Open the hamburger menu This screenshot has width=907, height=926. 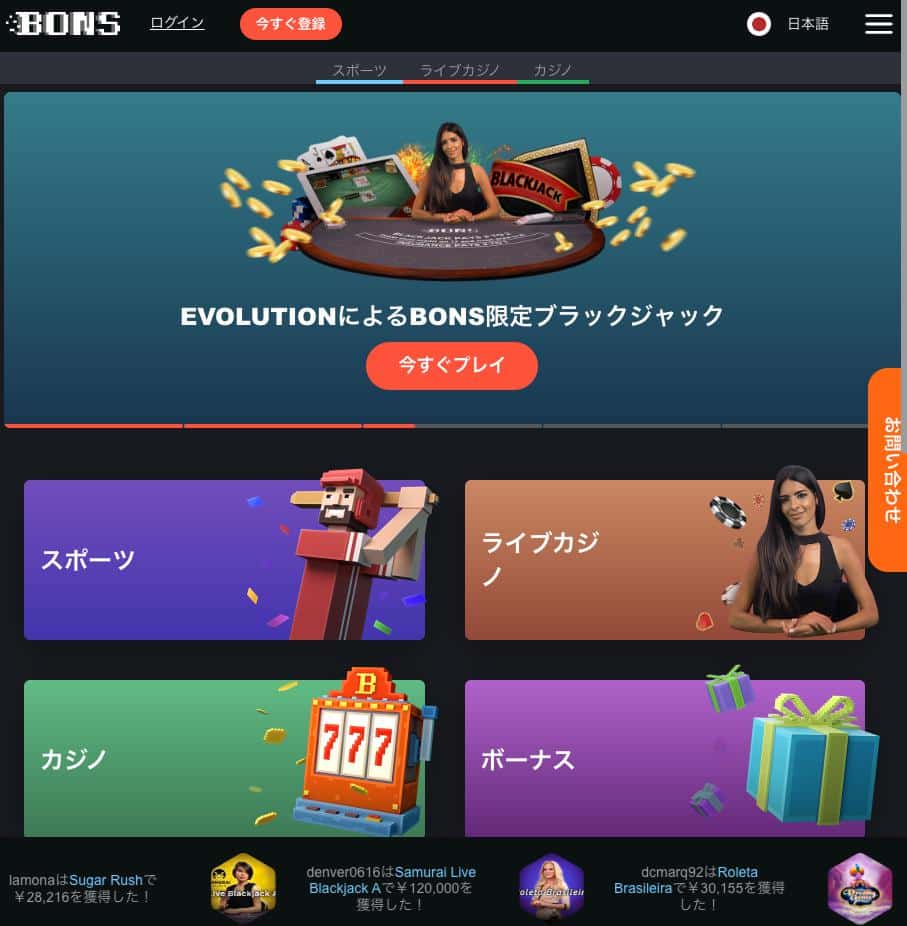coord(878,24)
